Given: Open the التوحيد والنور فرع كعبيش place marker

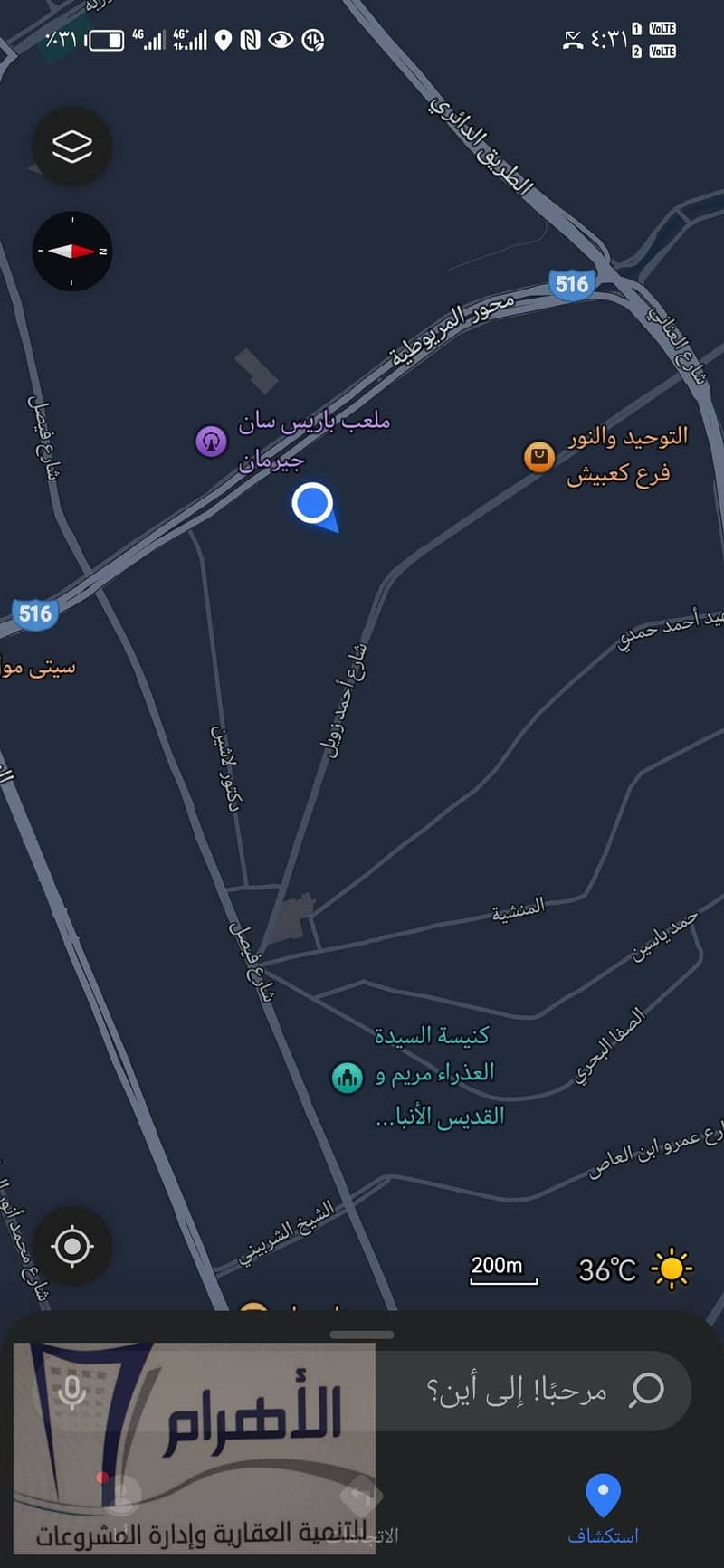Looking at the screenshot, I should pos(539,457).
